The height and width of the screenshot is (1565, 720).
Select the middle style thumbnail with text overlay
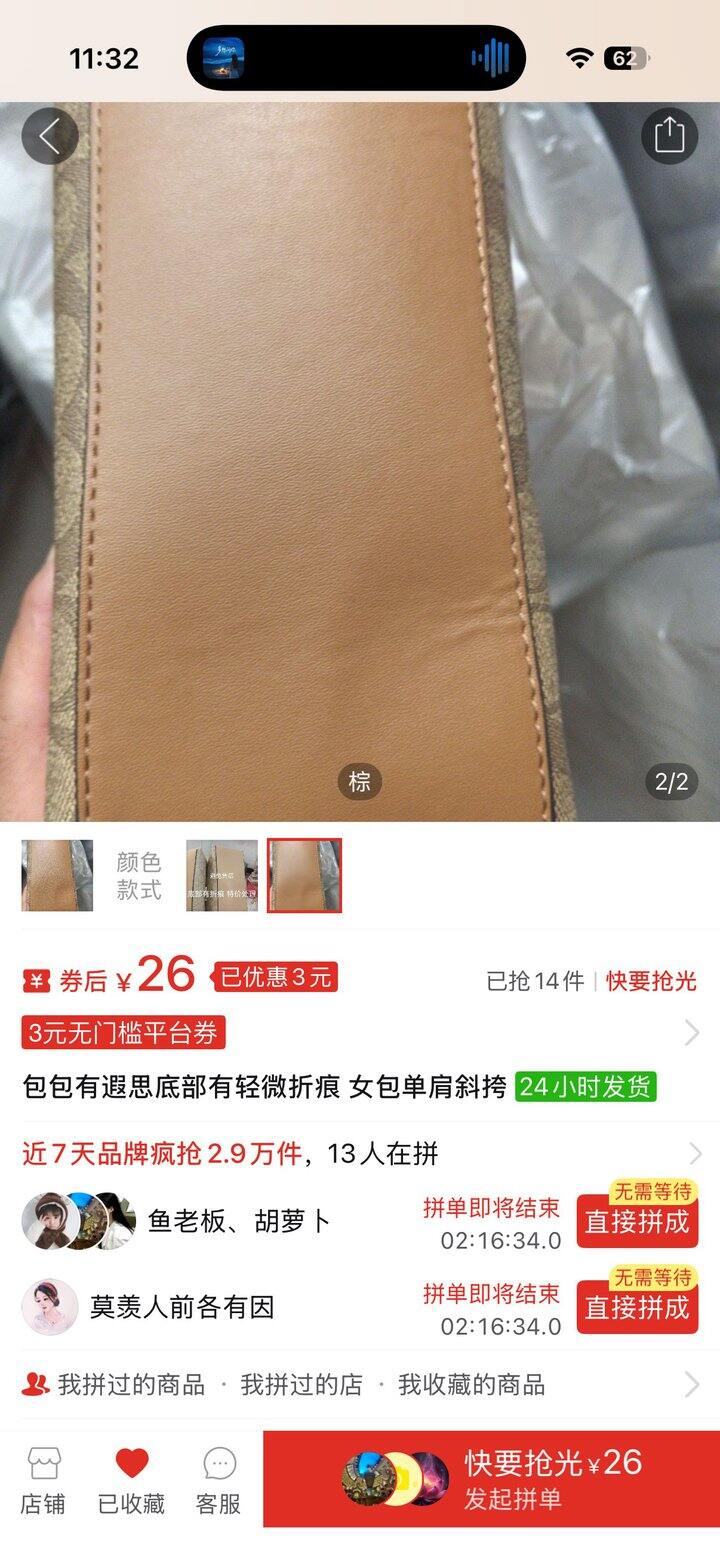coord(222,876)
